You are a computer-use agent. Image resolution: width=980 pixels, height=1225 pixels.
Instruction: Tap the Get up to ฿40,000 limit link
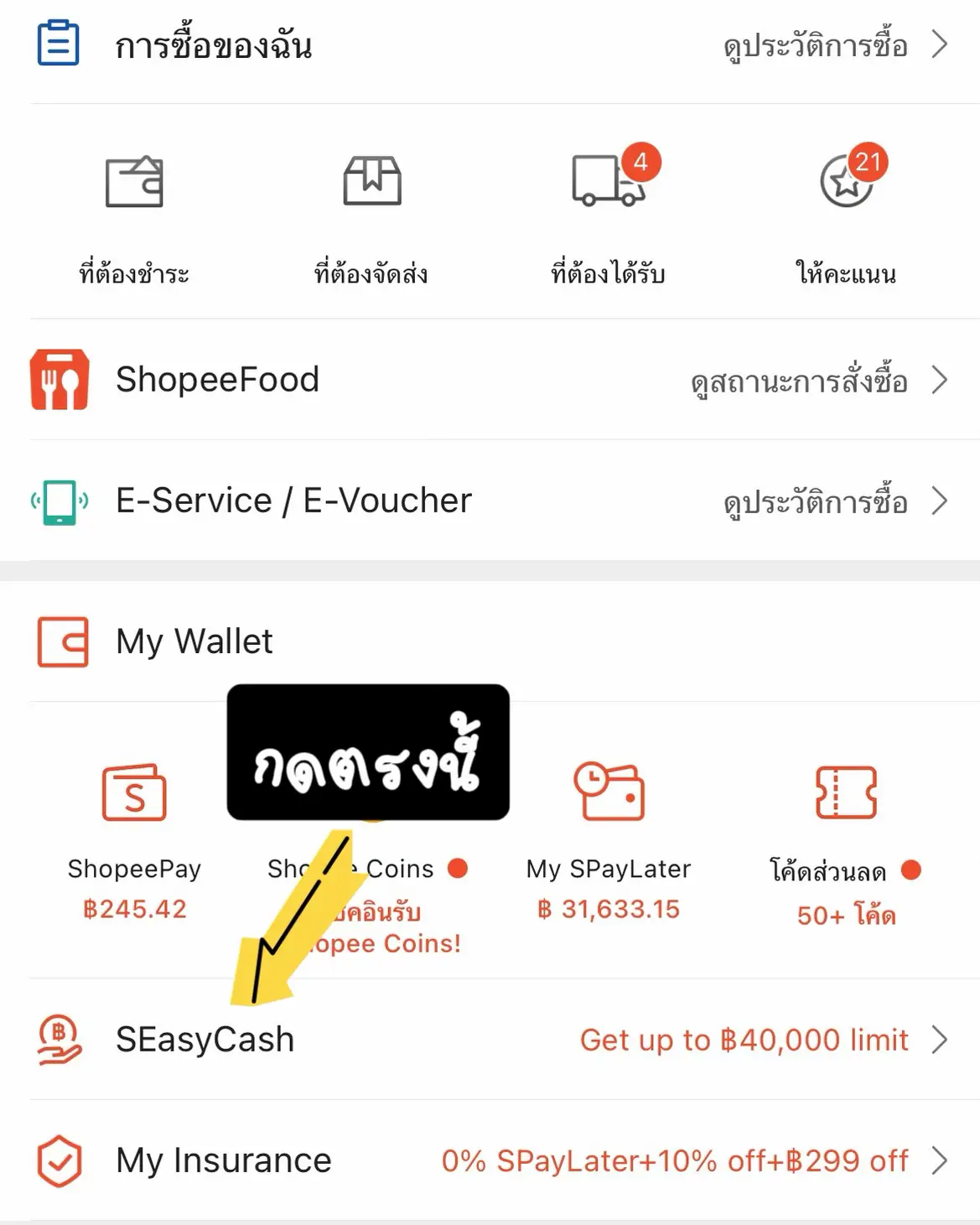click(743, 1040)
